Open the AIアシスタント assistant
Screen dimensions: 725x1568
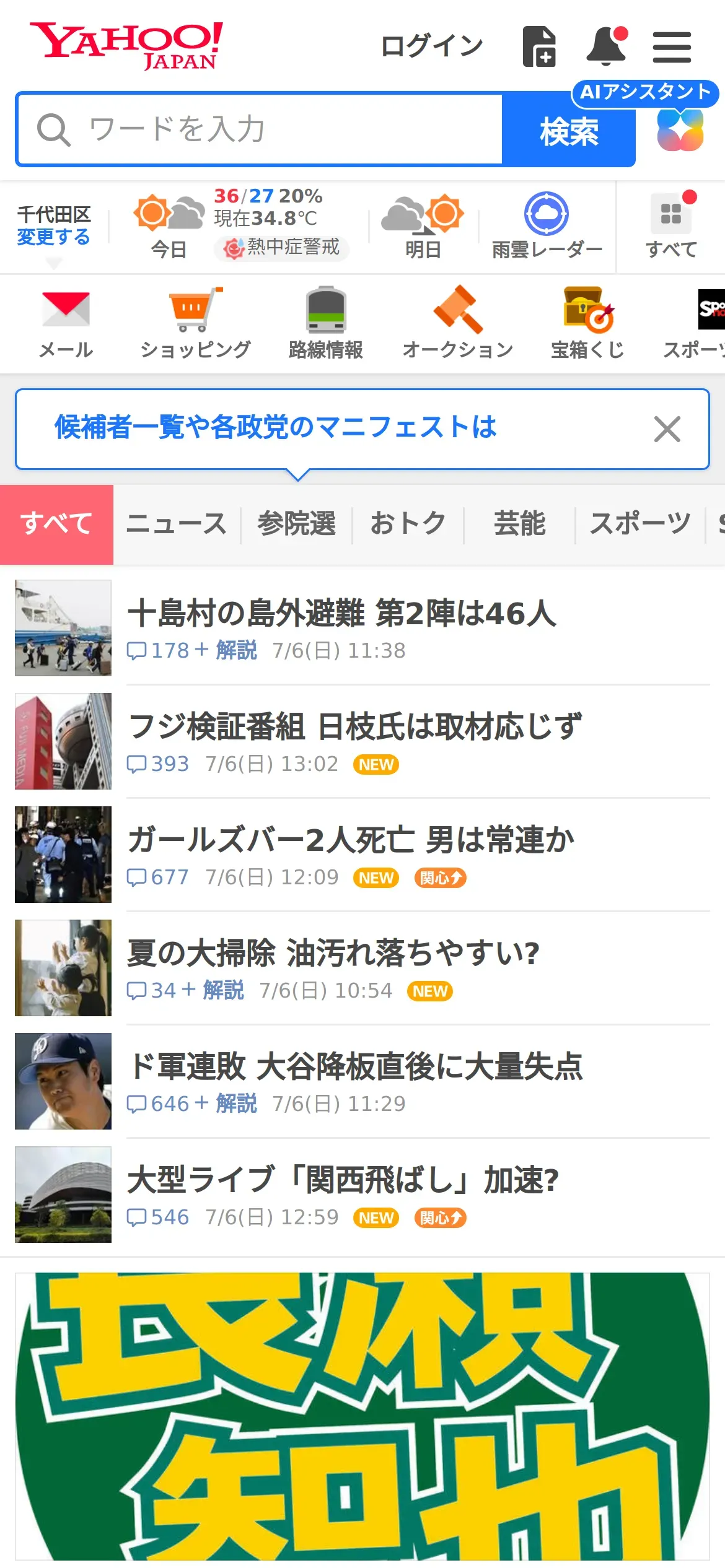680,129
